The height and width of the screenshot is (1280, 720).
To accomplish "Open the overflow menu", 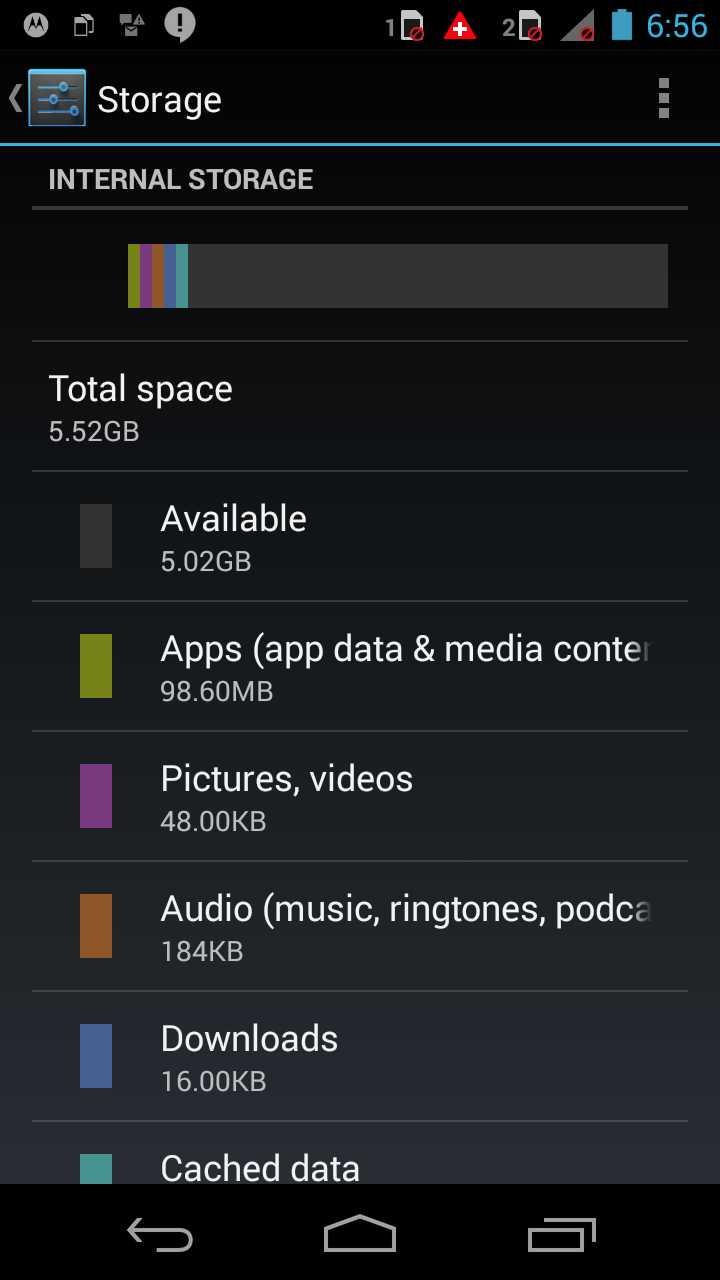I will tap(663, 98).
